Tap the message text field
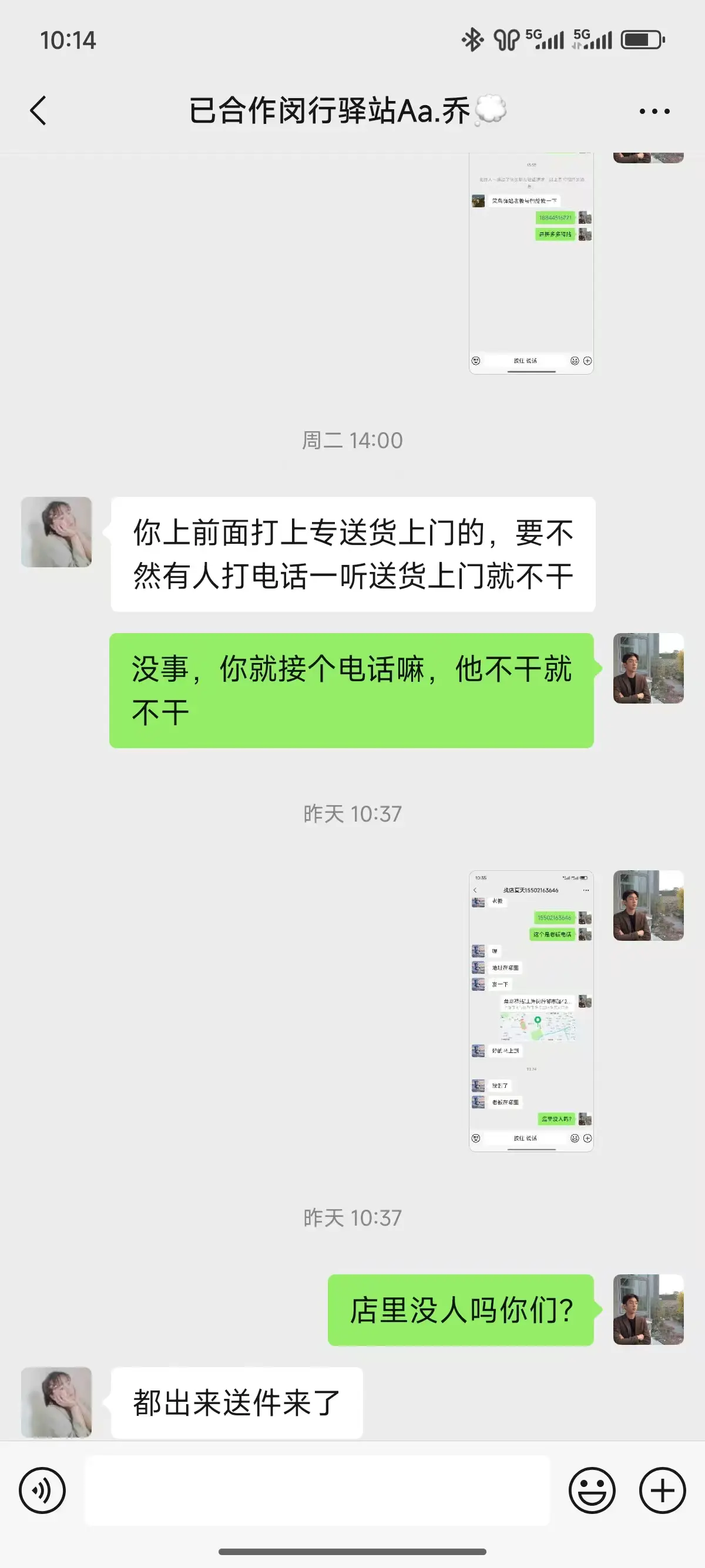The height and width of the screenshot is (1568, 705). pyautogui.click(x=317, y=1490)
